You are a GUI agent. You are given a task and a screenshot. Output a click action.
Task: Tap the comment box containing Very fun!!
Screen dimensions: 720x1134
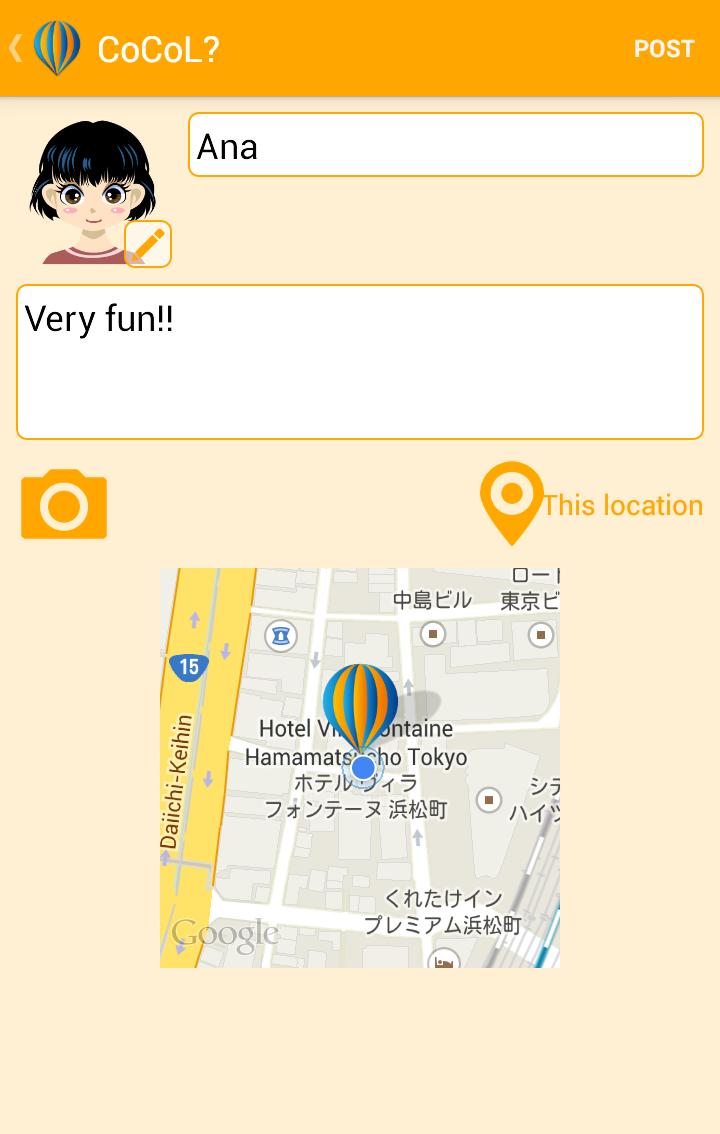(360, 360)
